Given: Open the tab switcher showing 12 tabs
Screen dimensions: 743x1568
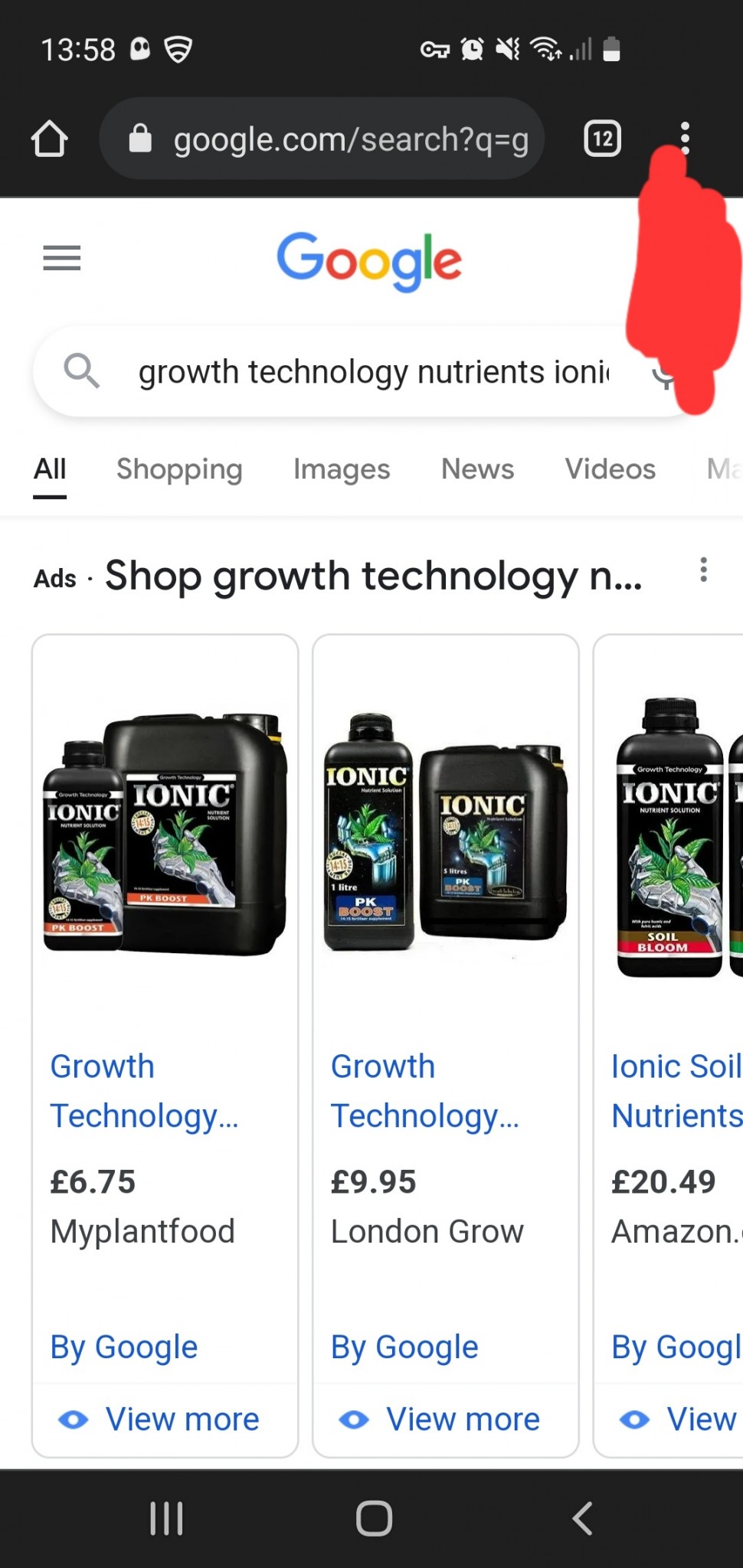Looking at the screenshot, I should (603, 139).
